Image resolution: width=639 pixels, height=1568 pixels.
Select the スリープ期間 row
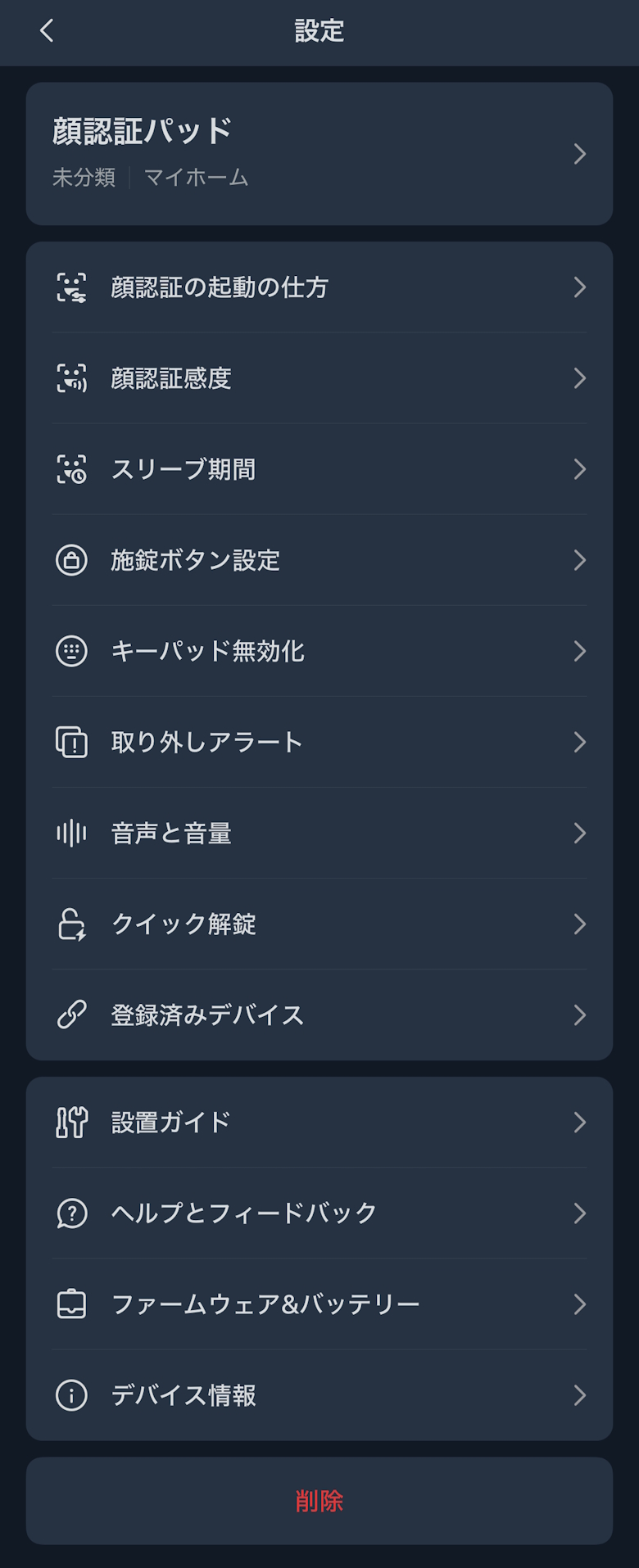click(319, 469)
